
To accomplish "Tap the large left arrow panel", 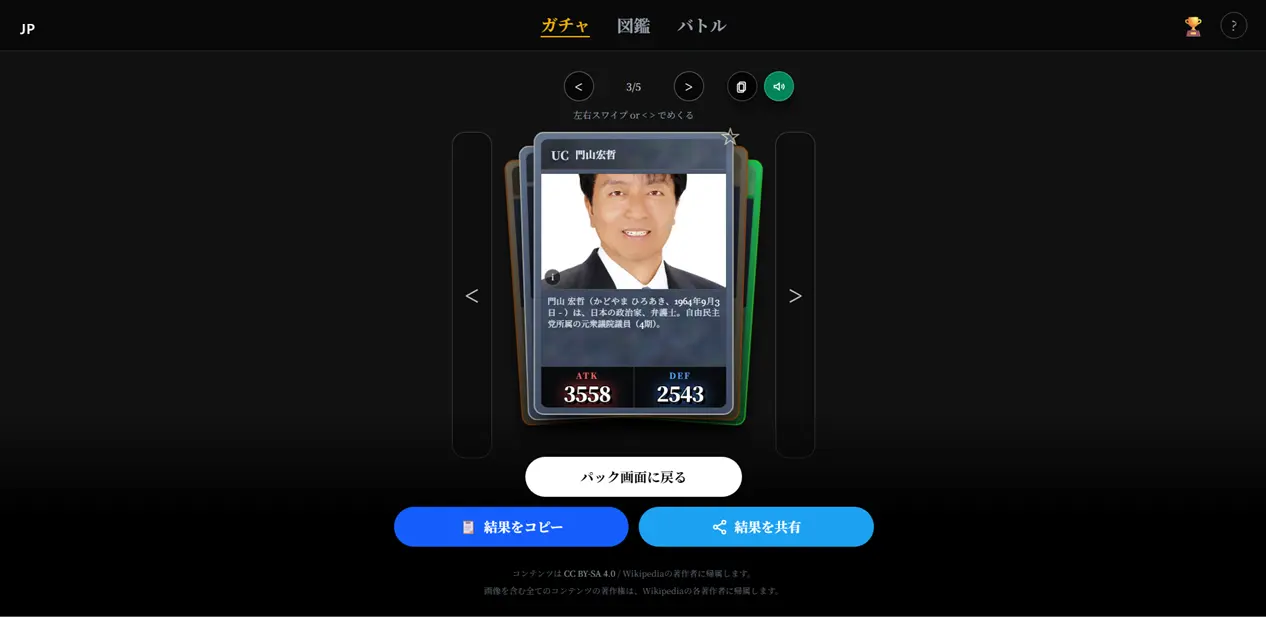I will (x=471, y=295).
